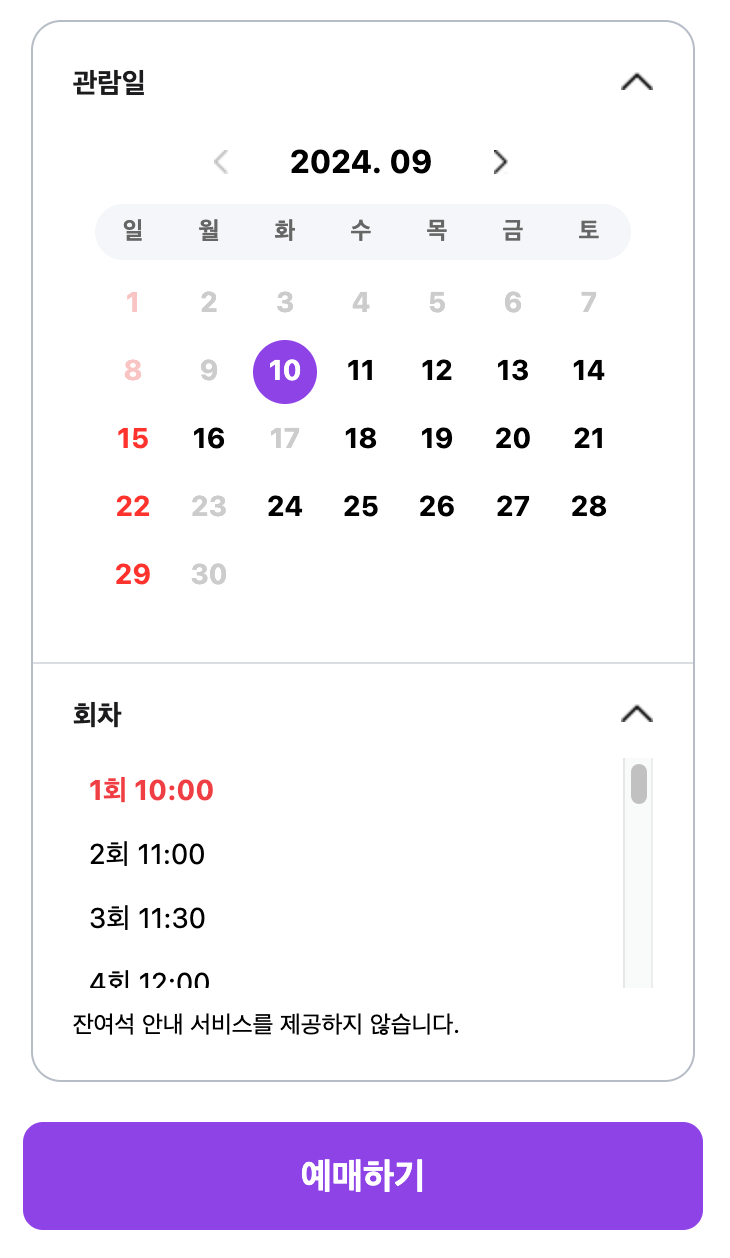This screenshot has height=1258, width=730.
Task: Click the 토 Saturday column header
Action: (x=589, y=231)
